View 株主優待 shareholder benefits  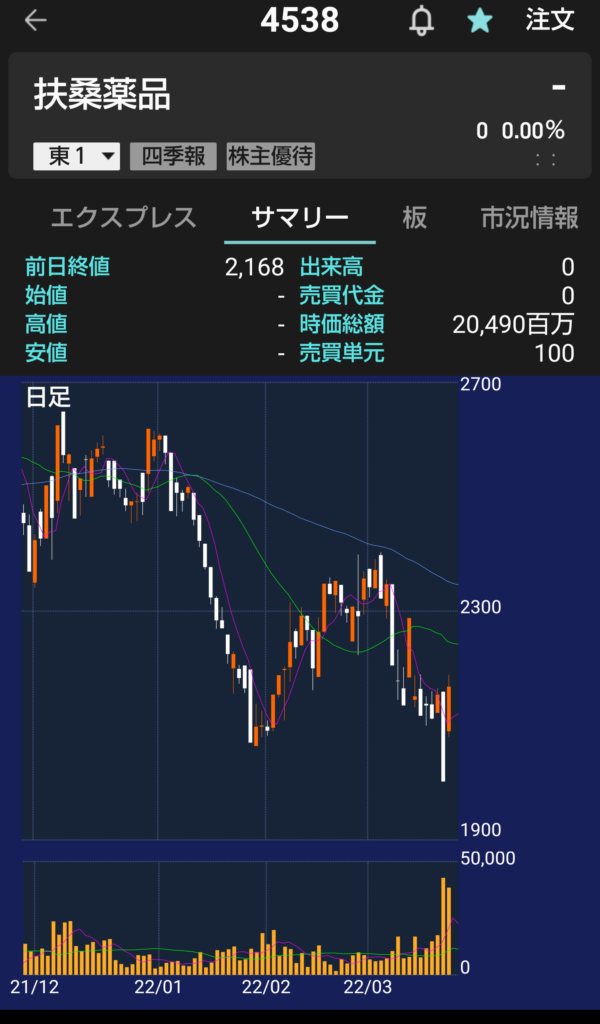(270, 156)
